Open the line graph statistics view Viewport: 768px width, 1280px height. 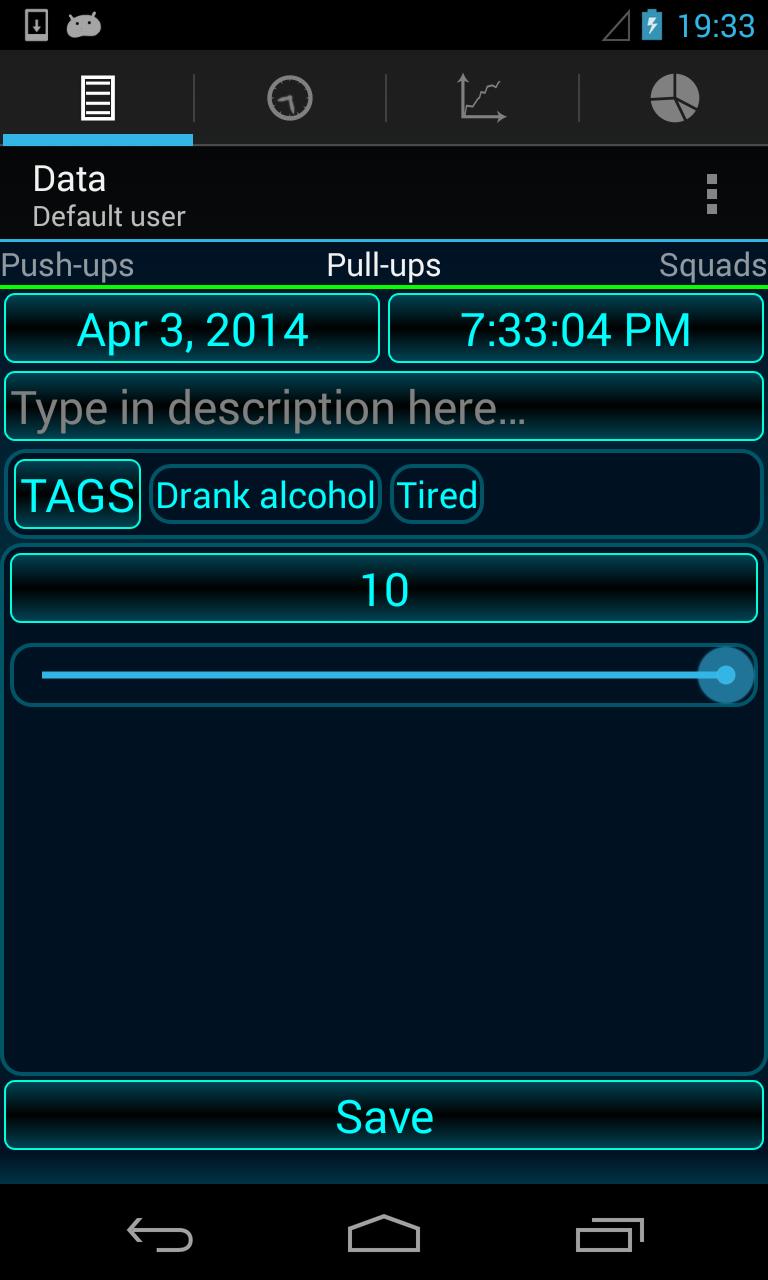coord(480,97)
